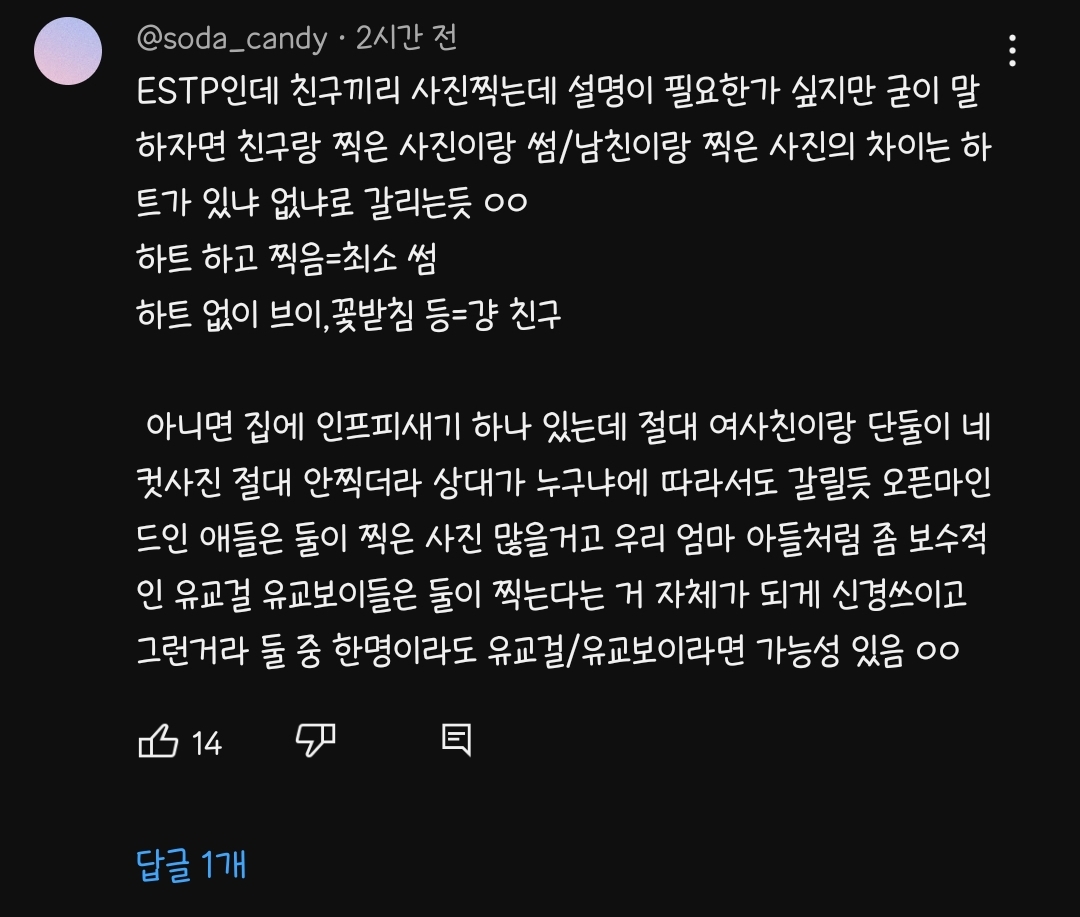Like the comment by @soda_candy
Viewport: 1080px width, 917px height.
coord(158,741)
